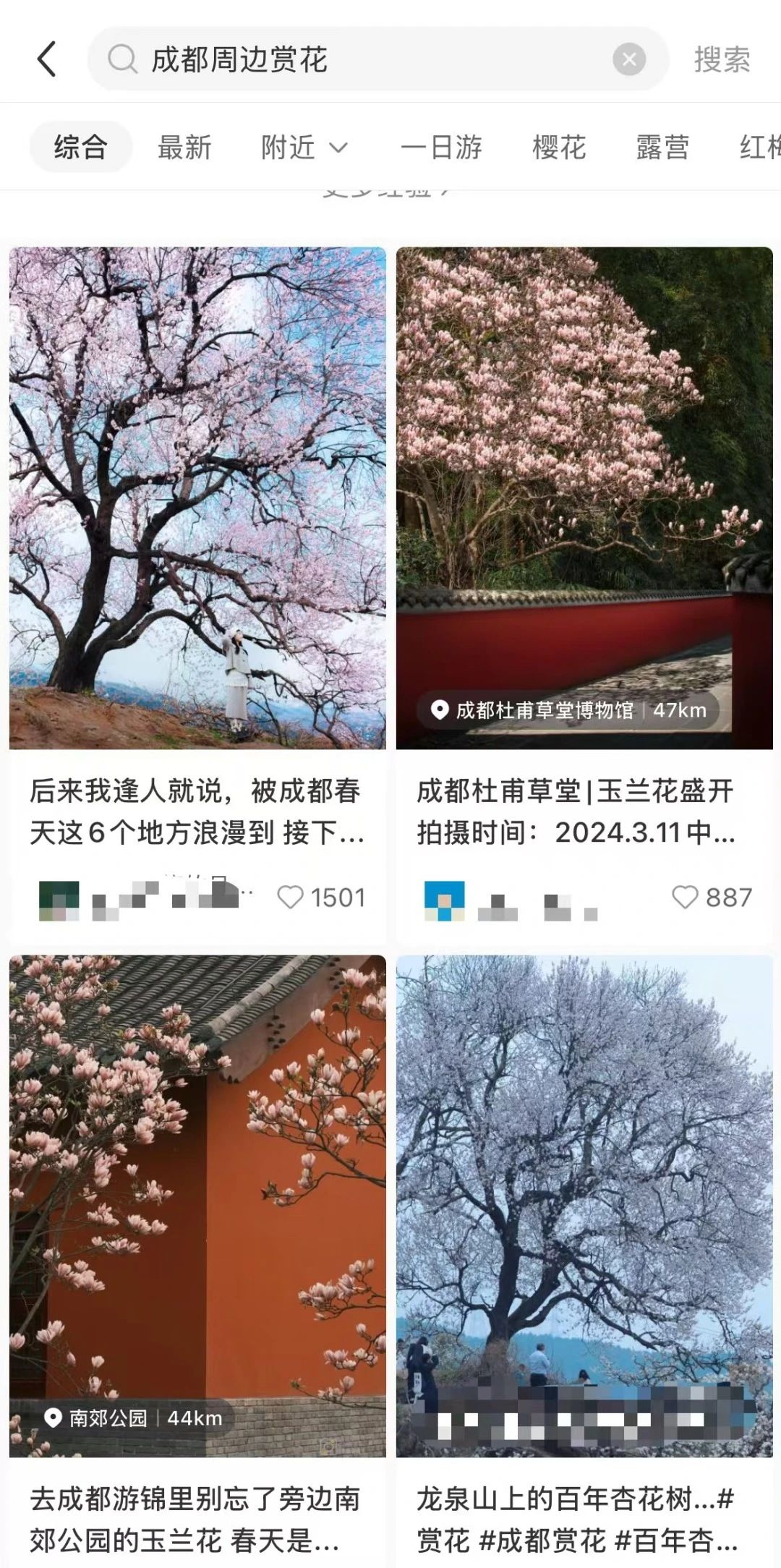Filter by 樱花 chip
Screen dimensions: 781x1568
[x=558, y=148]
